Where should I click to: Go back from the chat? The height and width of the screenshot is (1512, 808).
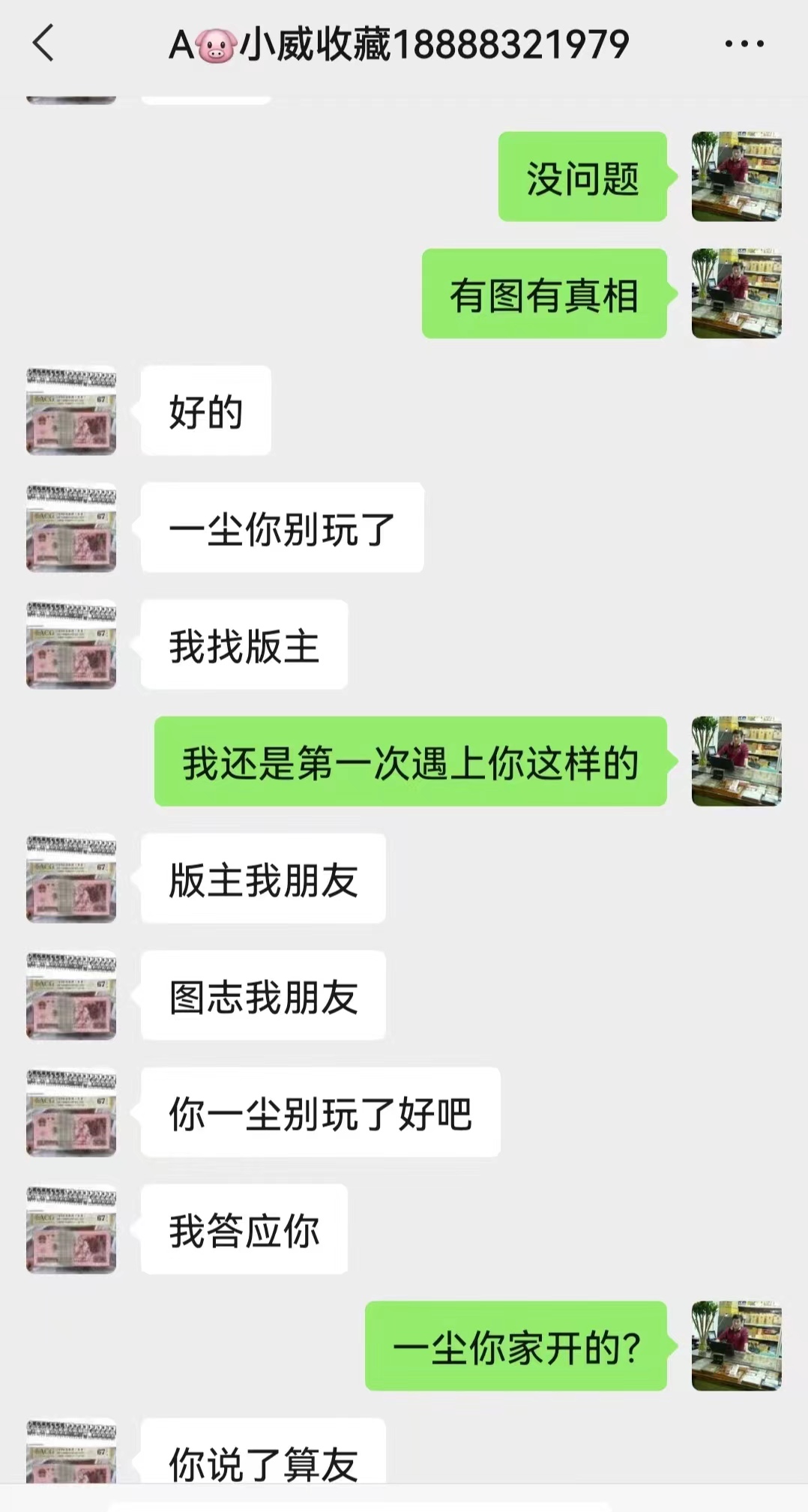tap(43, 43)
